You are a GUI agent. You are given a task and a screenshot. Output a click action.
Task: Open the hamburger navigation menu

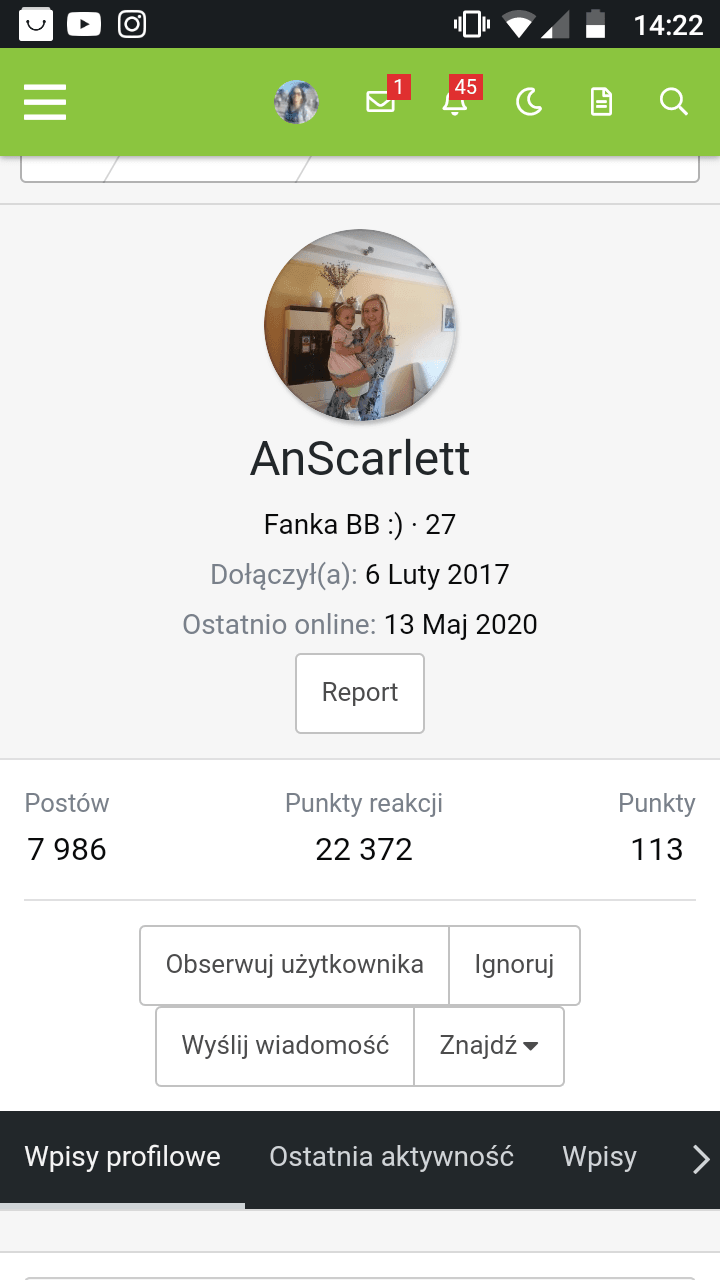pyautogui.click(x=45, y=102)
